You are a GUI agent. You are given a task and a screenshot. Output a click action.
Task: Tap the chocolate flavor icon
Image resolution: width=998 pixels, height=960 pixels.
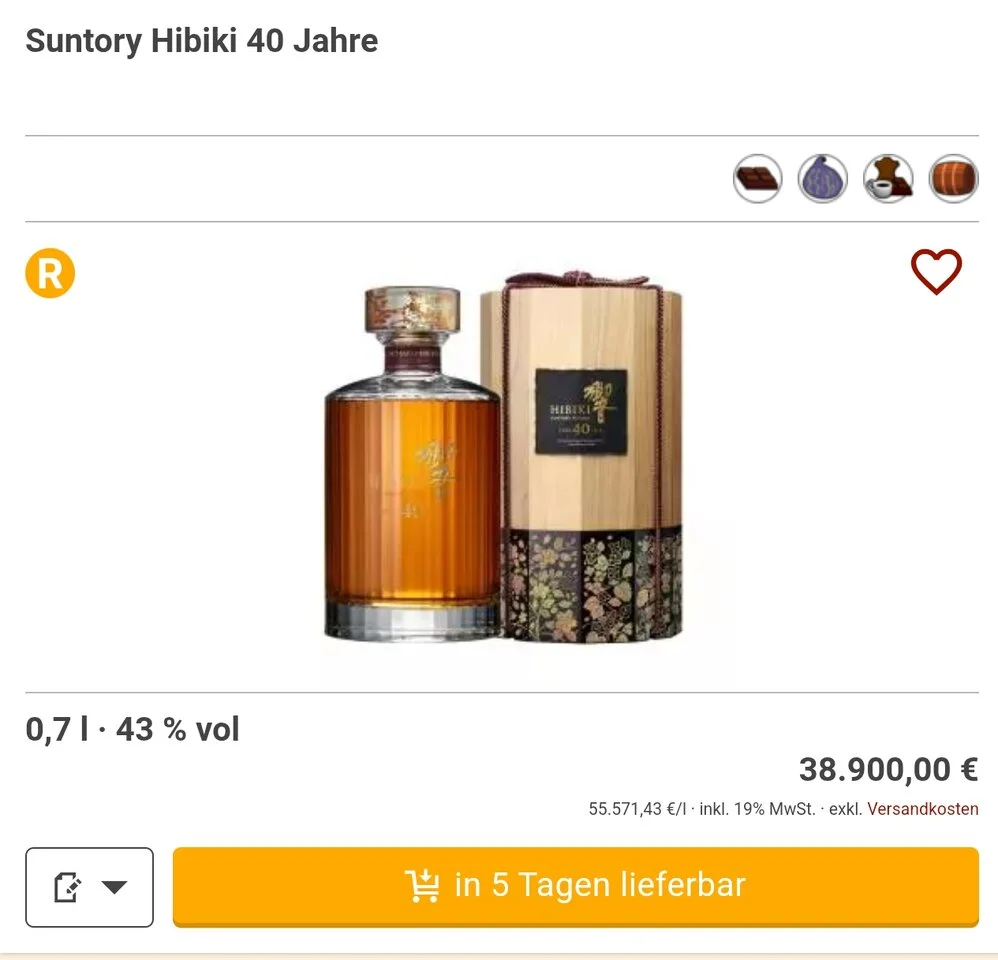click(x=757, y=179)
